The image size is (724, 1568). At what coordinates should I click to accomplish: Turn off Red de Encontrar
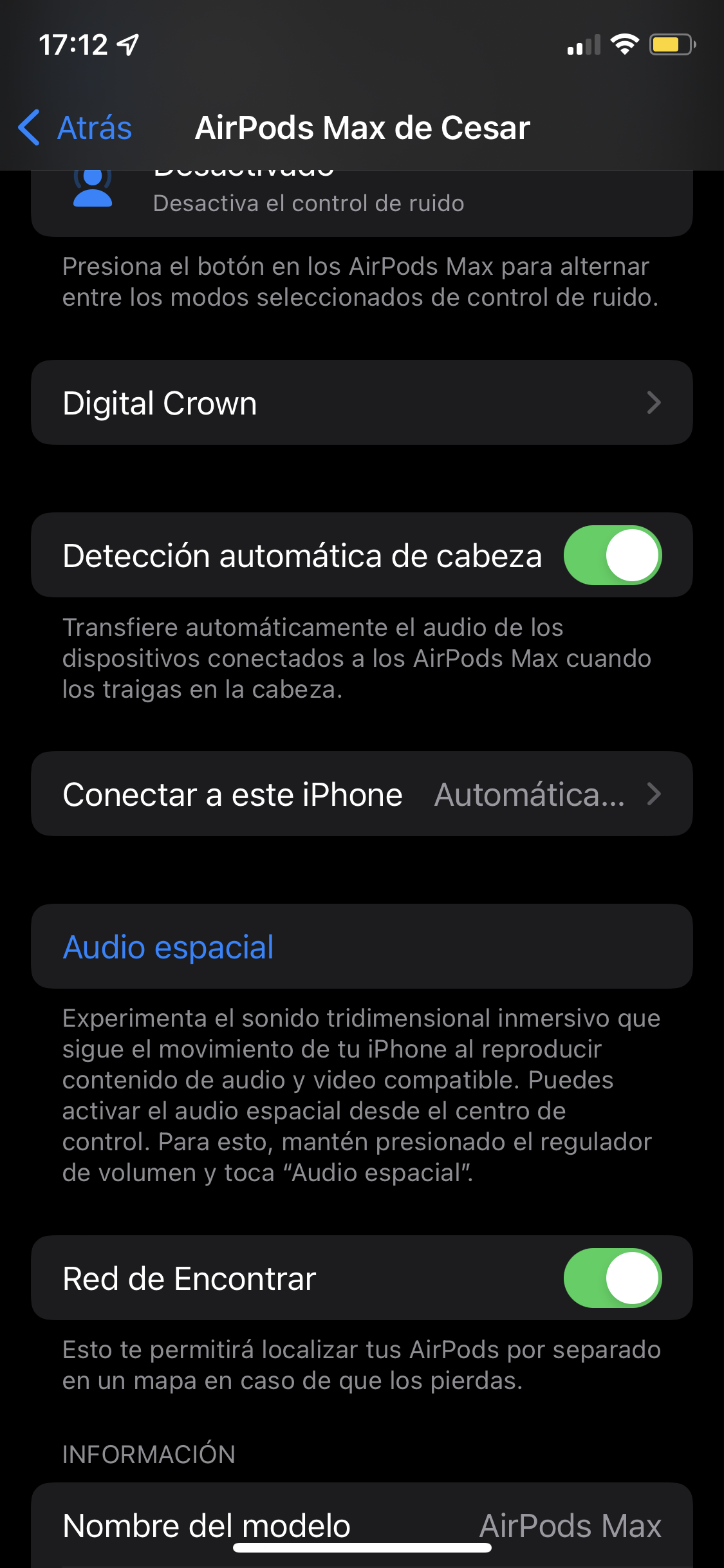(612, 1278)
